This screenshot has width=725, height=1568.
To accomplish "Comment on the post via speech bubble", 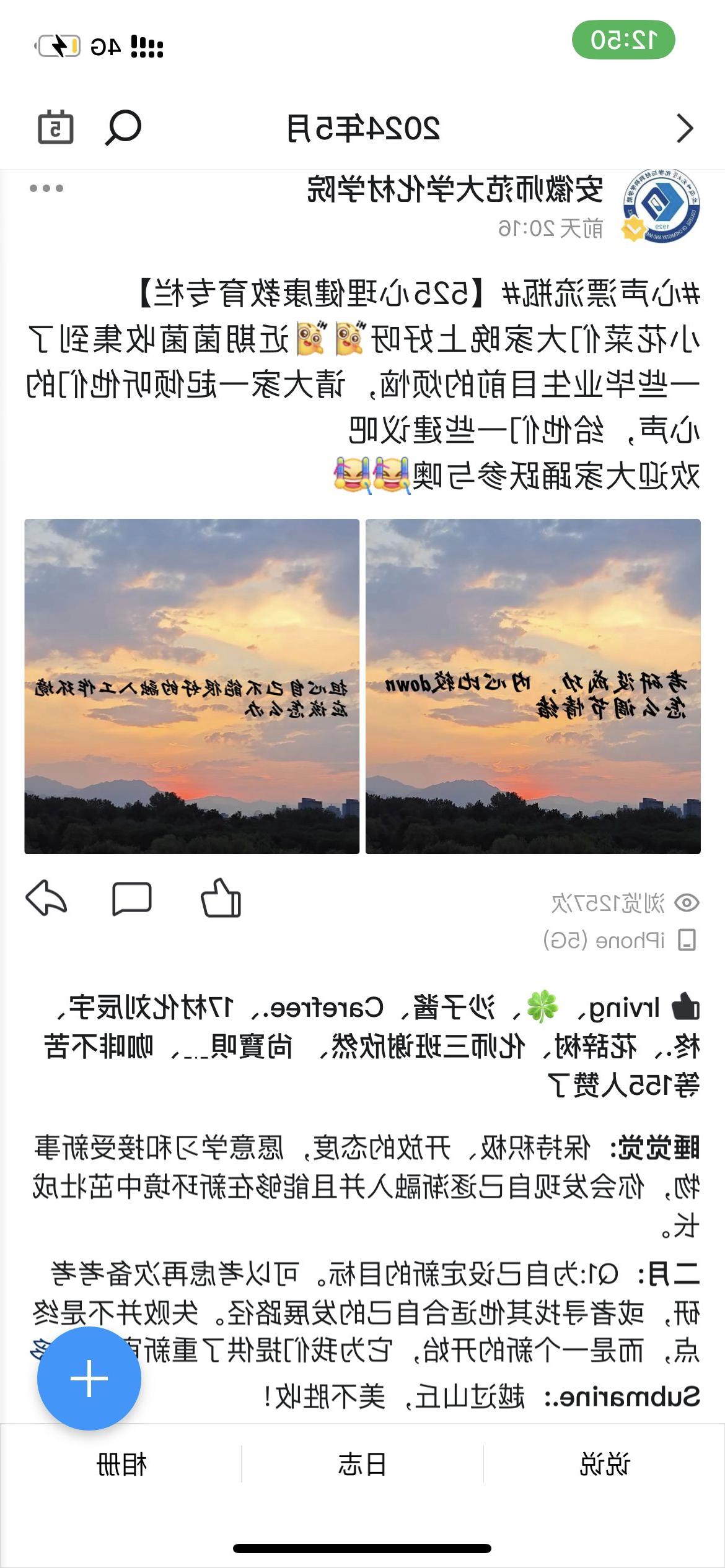I will [x=131, y=898].
